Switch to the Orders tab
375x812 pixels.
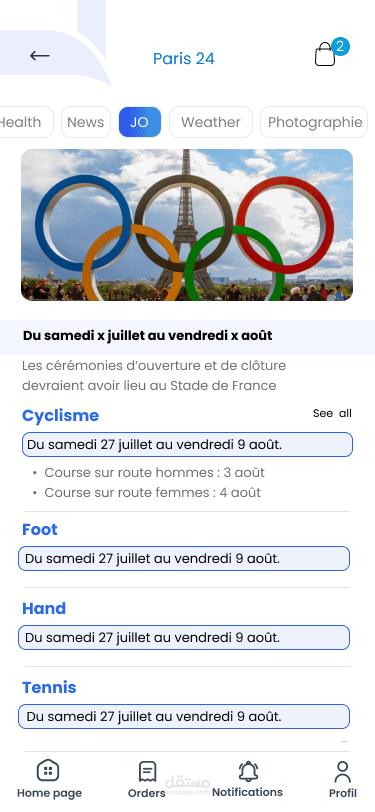coord(147,779)
